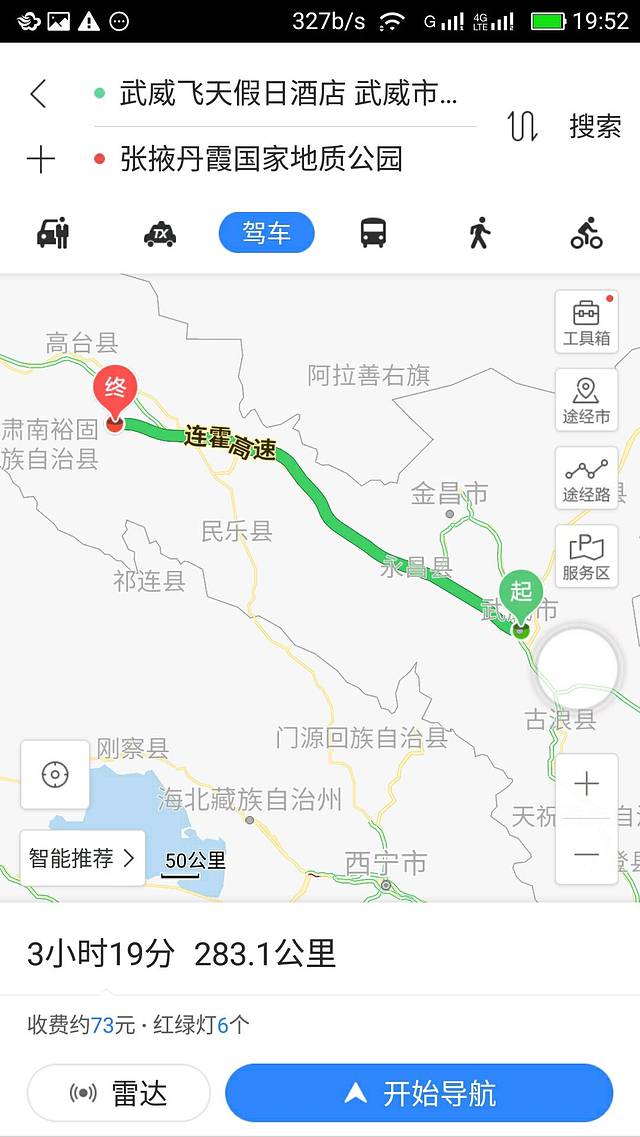The width and height of the screenshot is (640, 1137).
Task: Show 服务区 service areas on route
Action: click(x=586, y=556)
